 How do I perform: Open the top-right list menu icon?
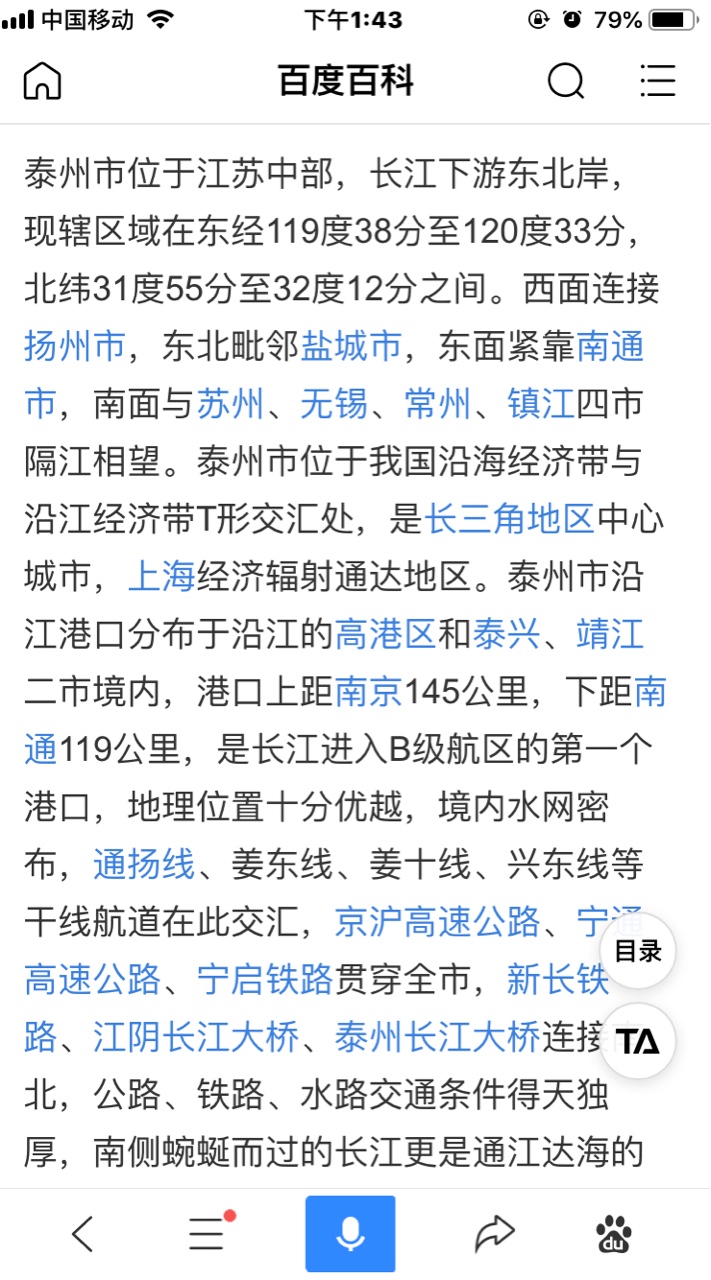[657, 81]
